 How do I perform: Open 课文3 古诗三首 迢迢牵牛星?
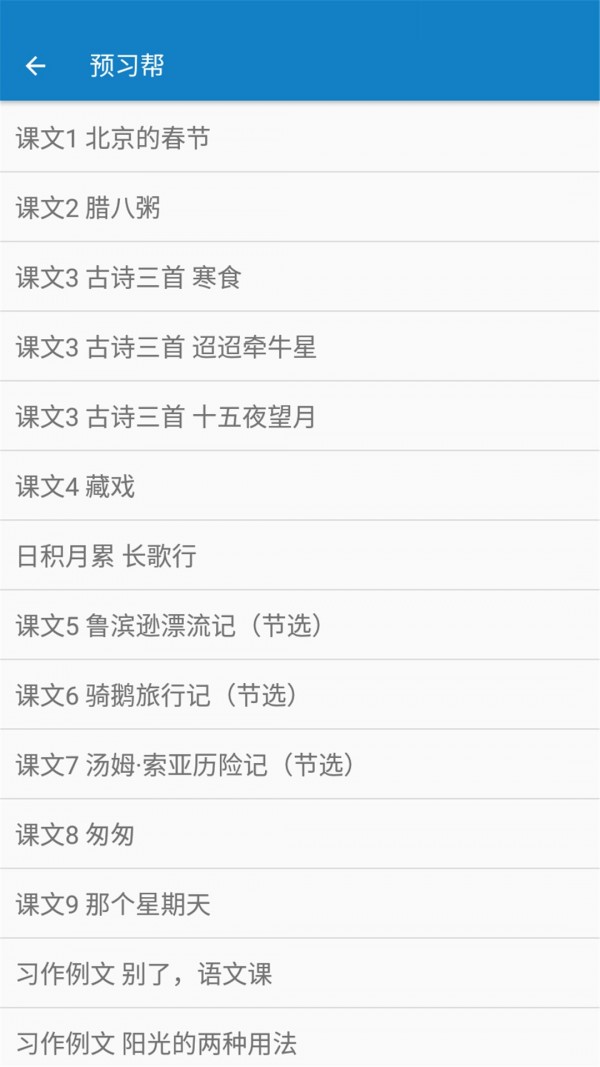[166, 347]
